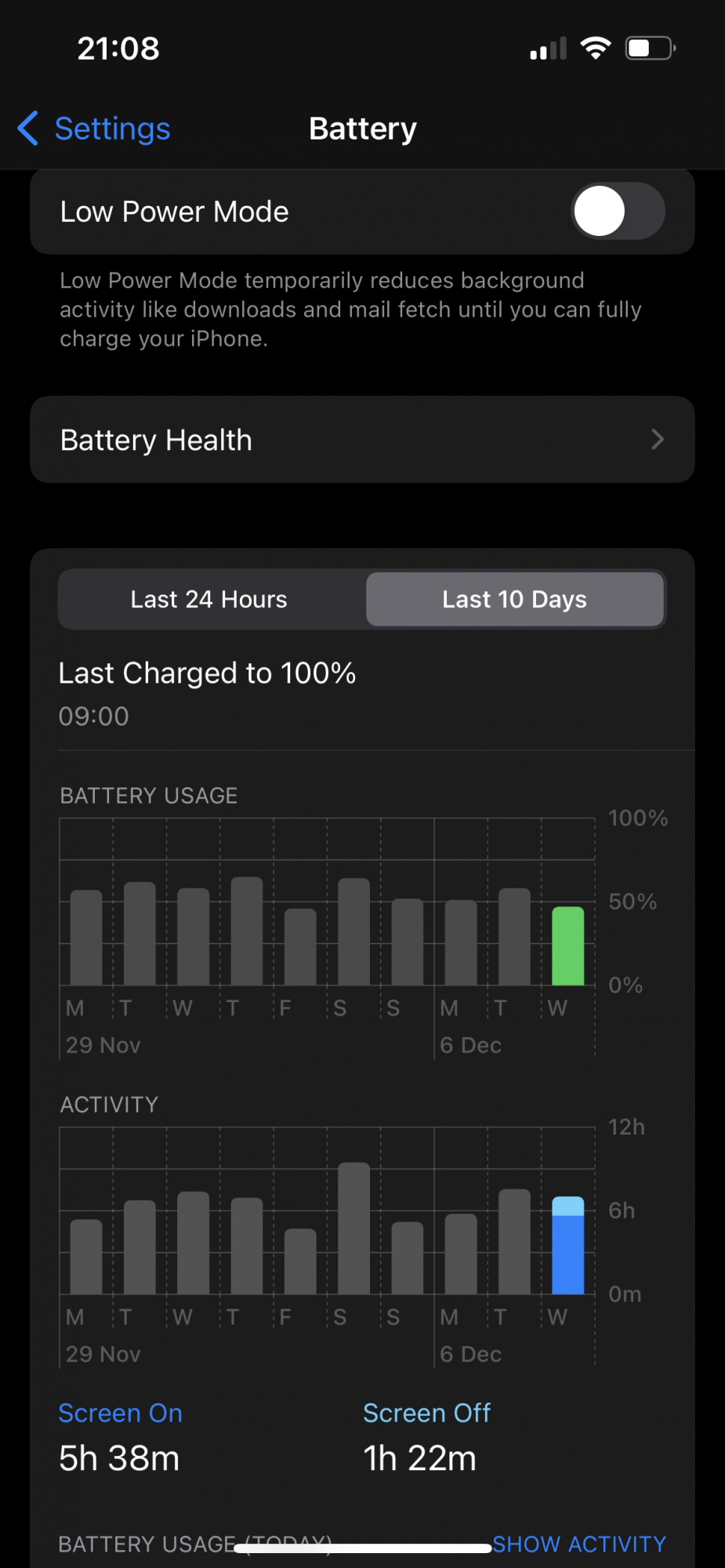Enable Low Power Mode
Viewport: 725px width, 1568px height.
point(618,211)
